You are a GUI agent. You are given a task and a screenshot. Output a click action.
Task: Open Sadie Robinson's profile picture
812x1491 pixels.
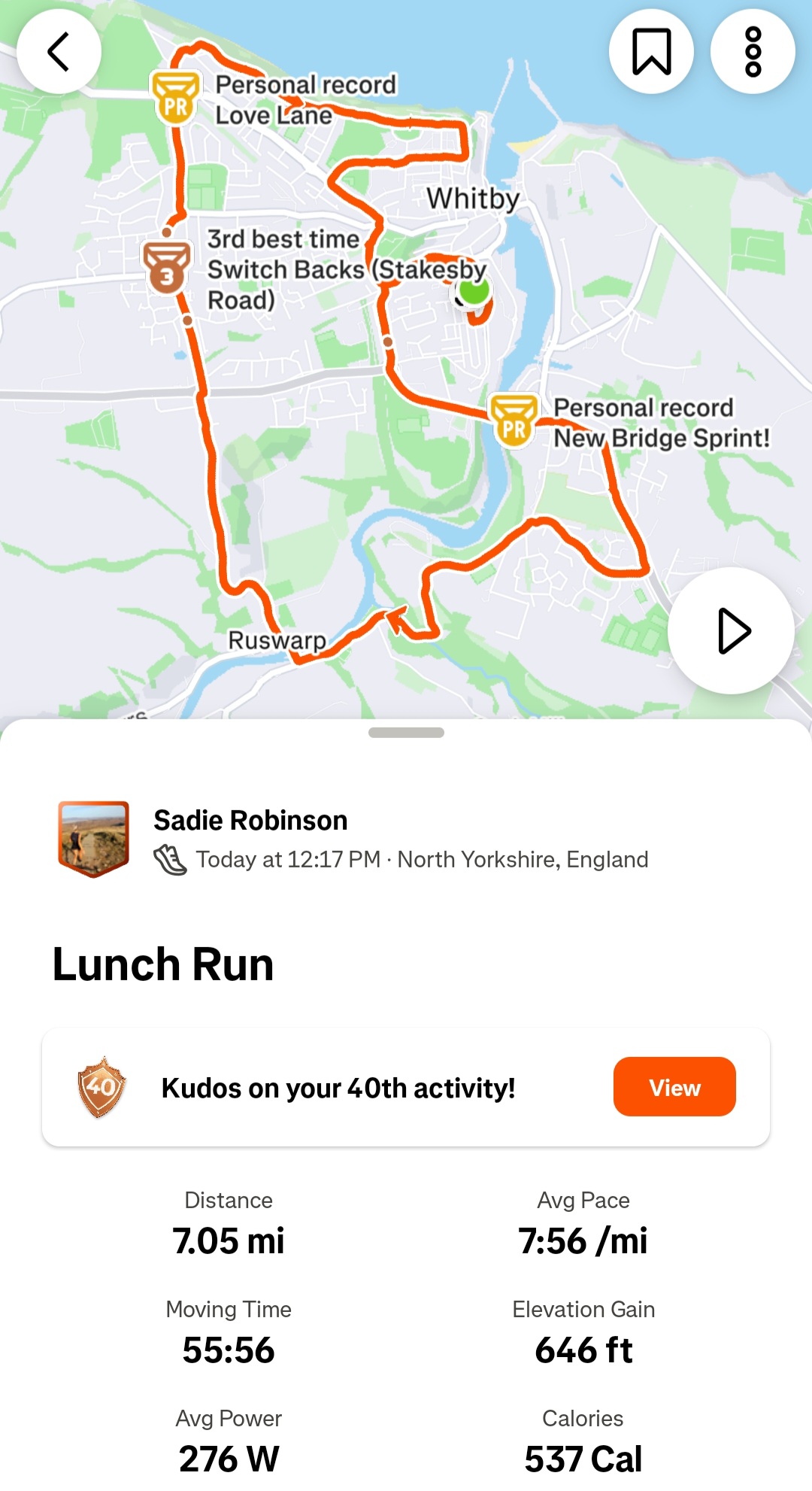point(94,839)
